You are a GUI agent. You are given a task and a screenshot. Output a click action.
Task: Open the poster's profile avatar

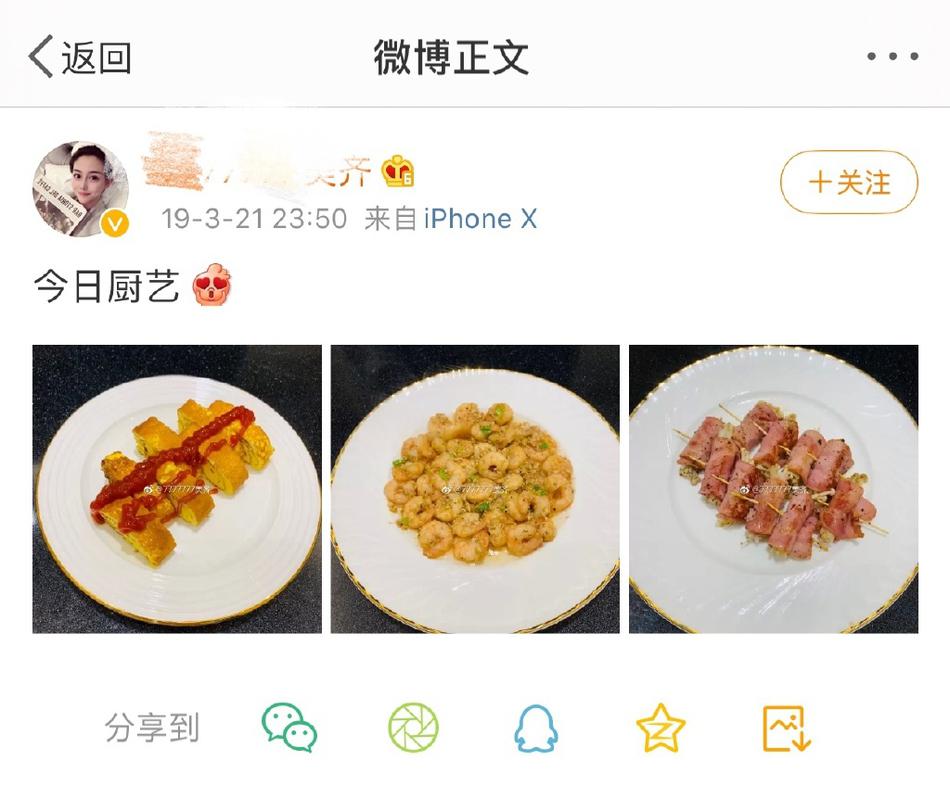82,190
